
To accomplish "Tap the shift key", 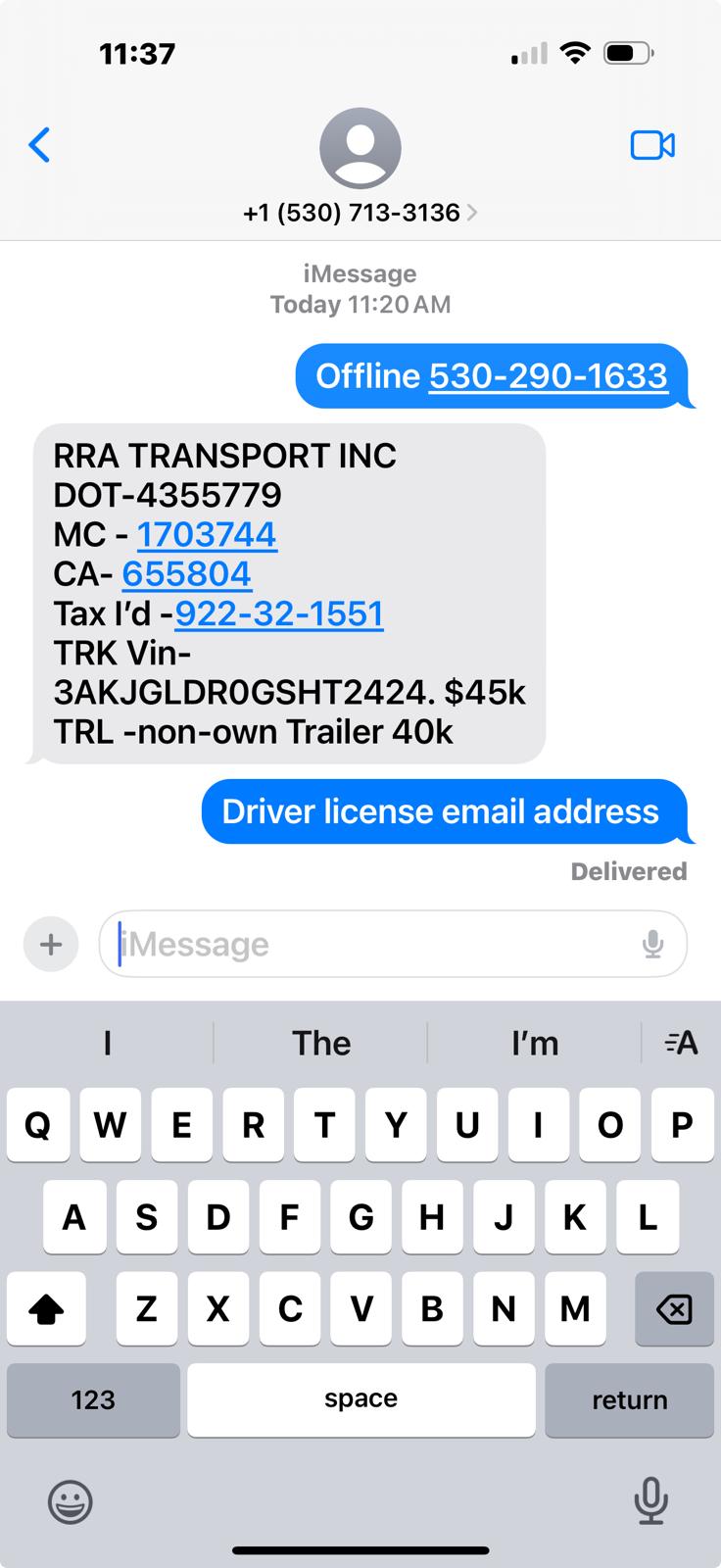I will (x=46, y=1308).
